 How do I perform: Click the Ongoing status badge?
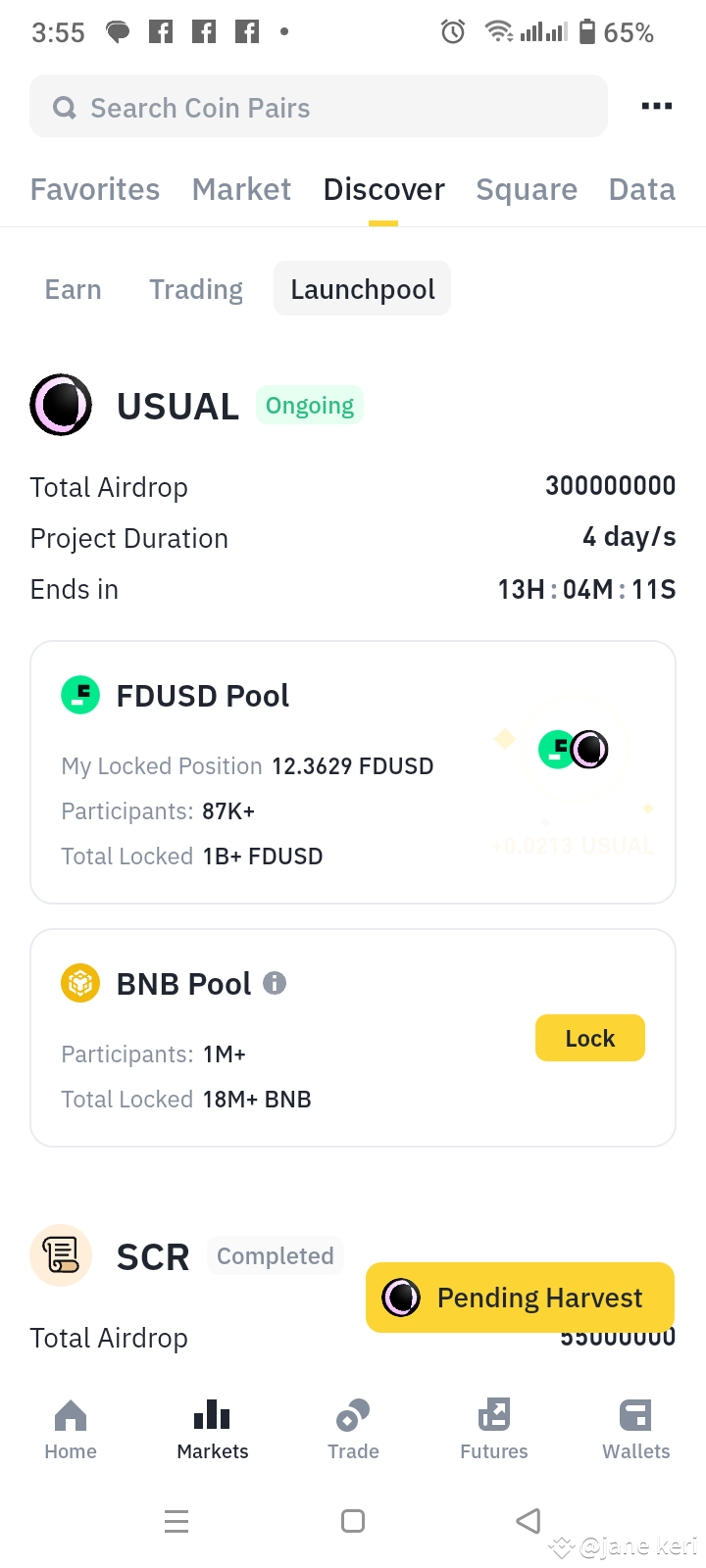[x=310, y=405]
